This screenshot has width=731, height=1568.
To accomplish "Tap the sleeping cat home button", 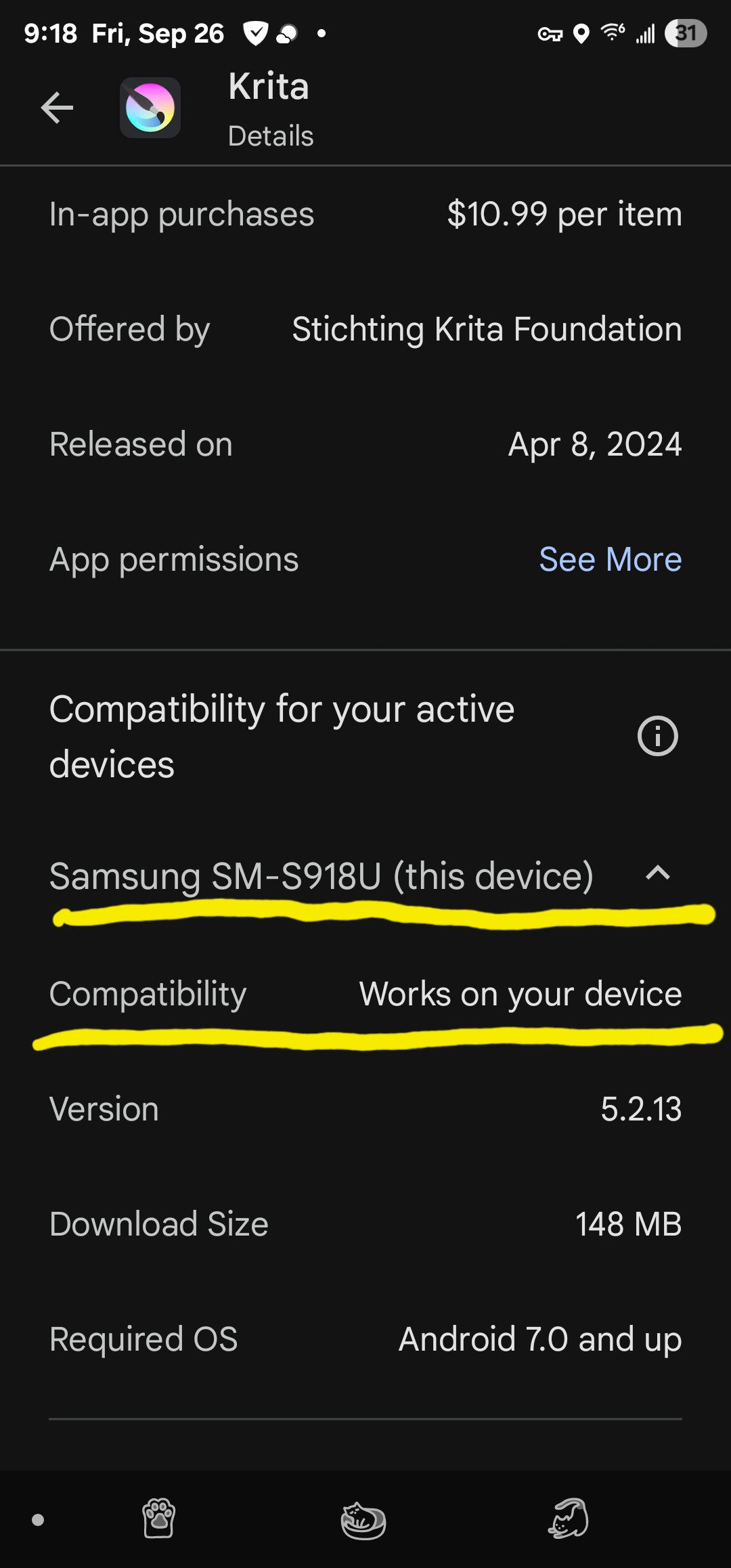I will 363,1520.
